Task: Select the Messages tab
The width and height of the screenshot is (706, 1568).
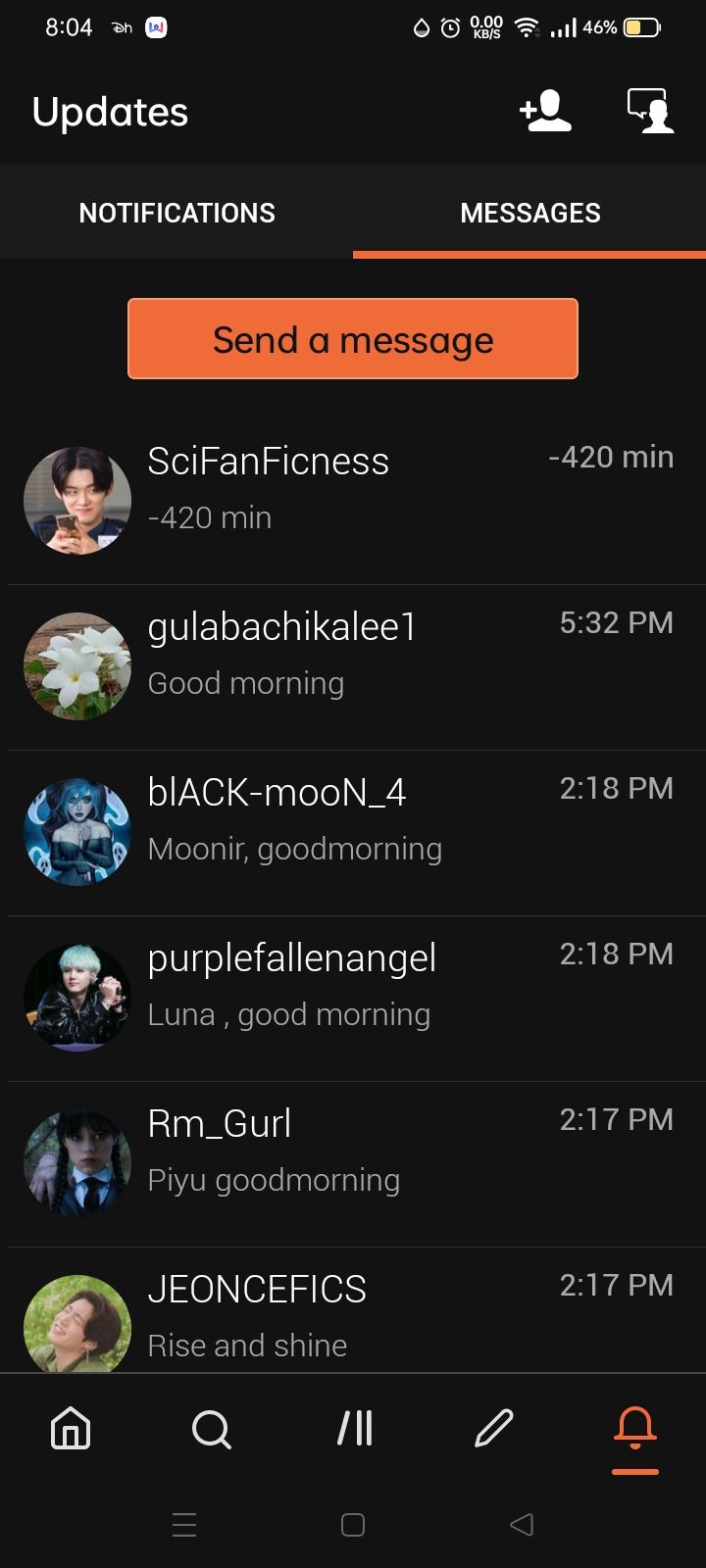Action: [529, 213]
